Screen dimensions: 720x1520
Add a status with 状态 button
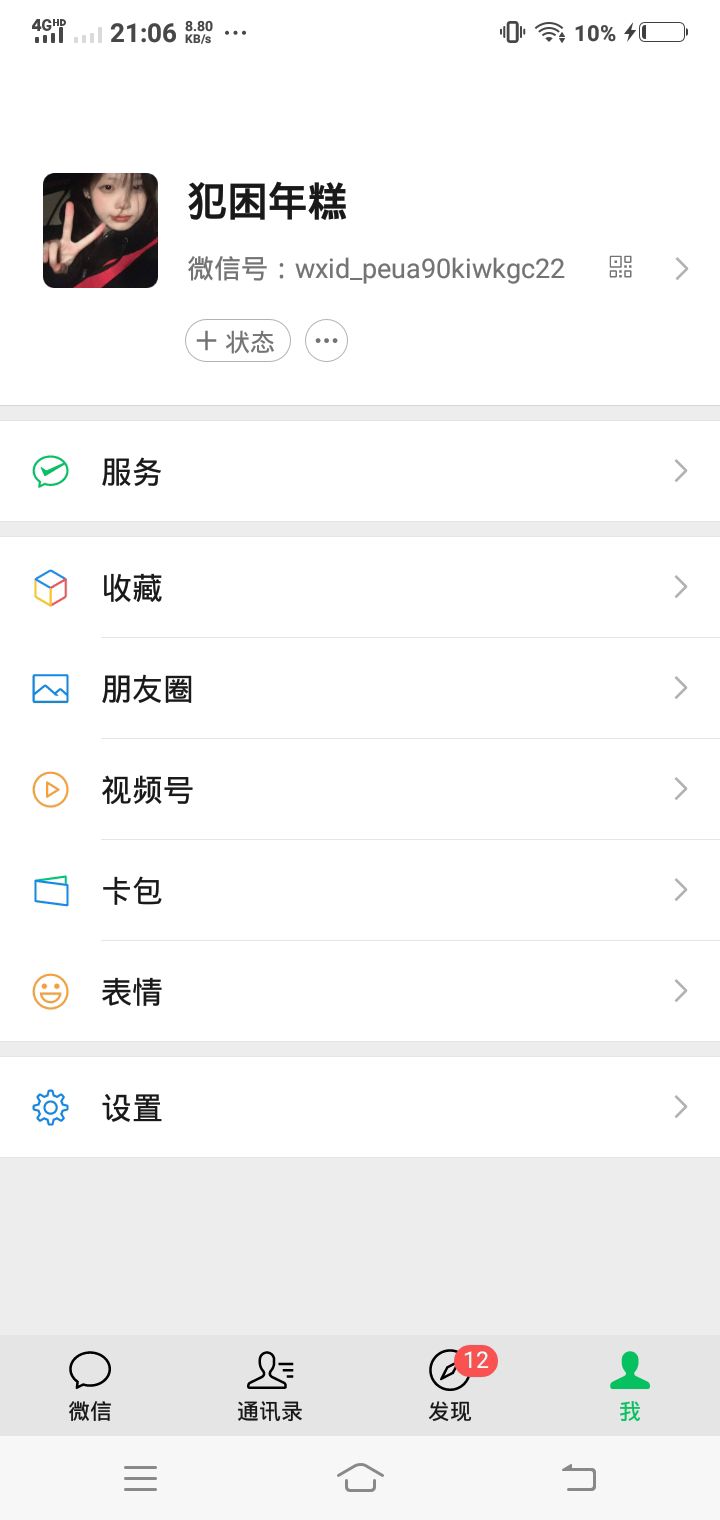pyautogui.click(x=238, y=341)
